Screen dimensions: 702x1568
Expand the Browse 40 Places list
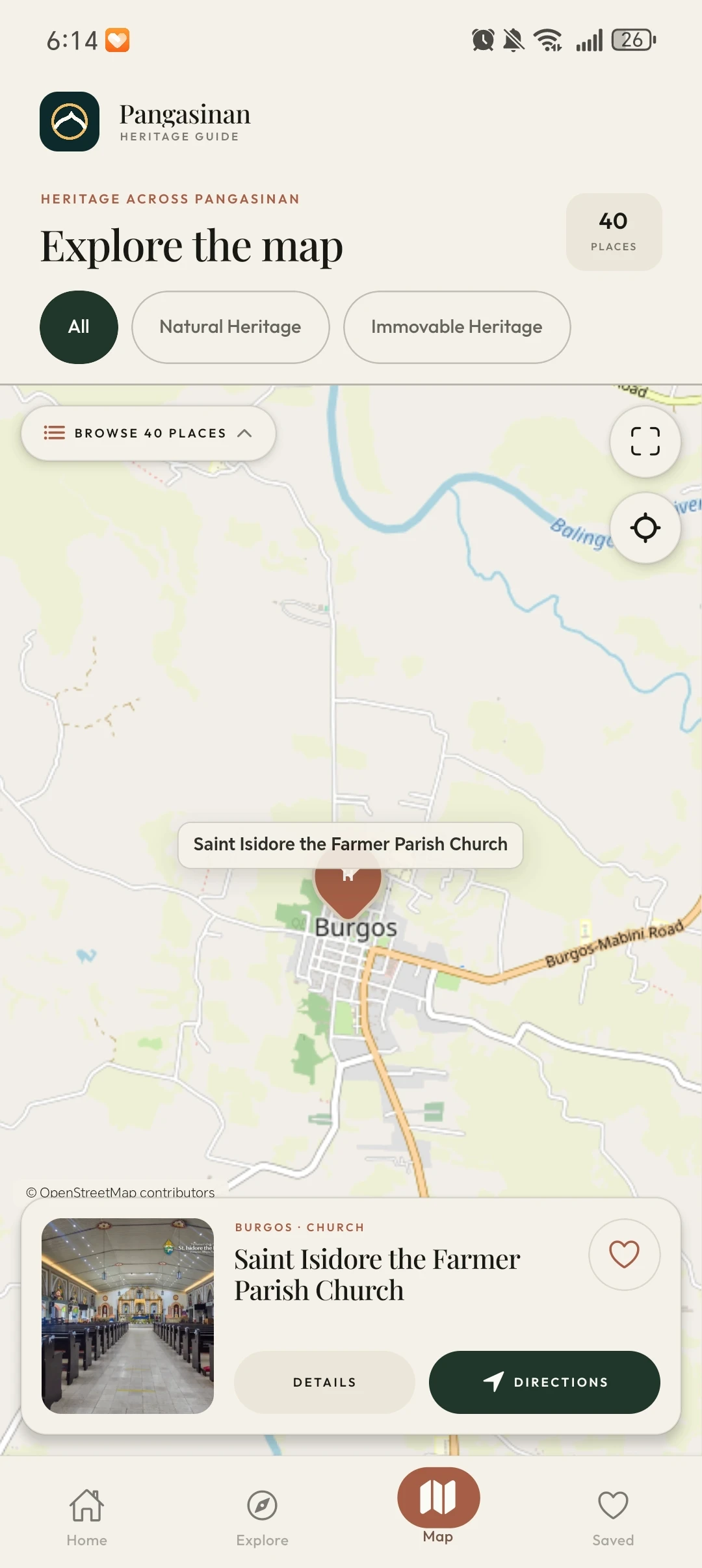148,433
